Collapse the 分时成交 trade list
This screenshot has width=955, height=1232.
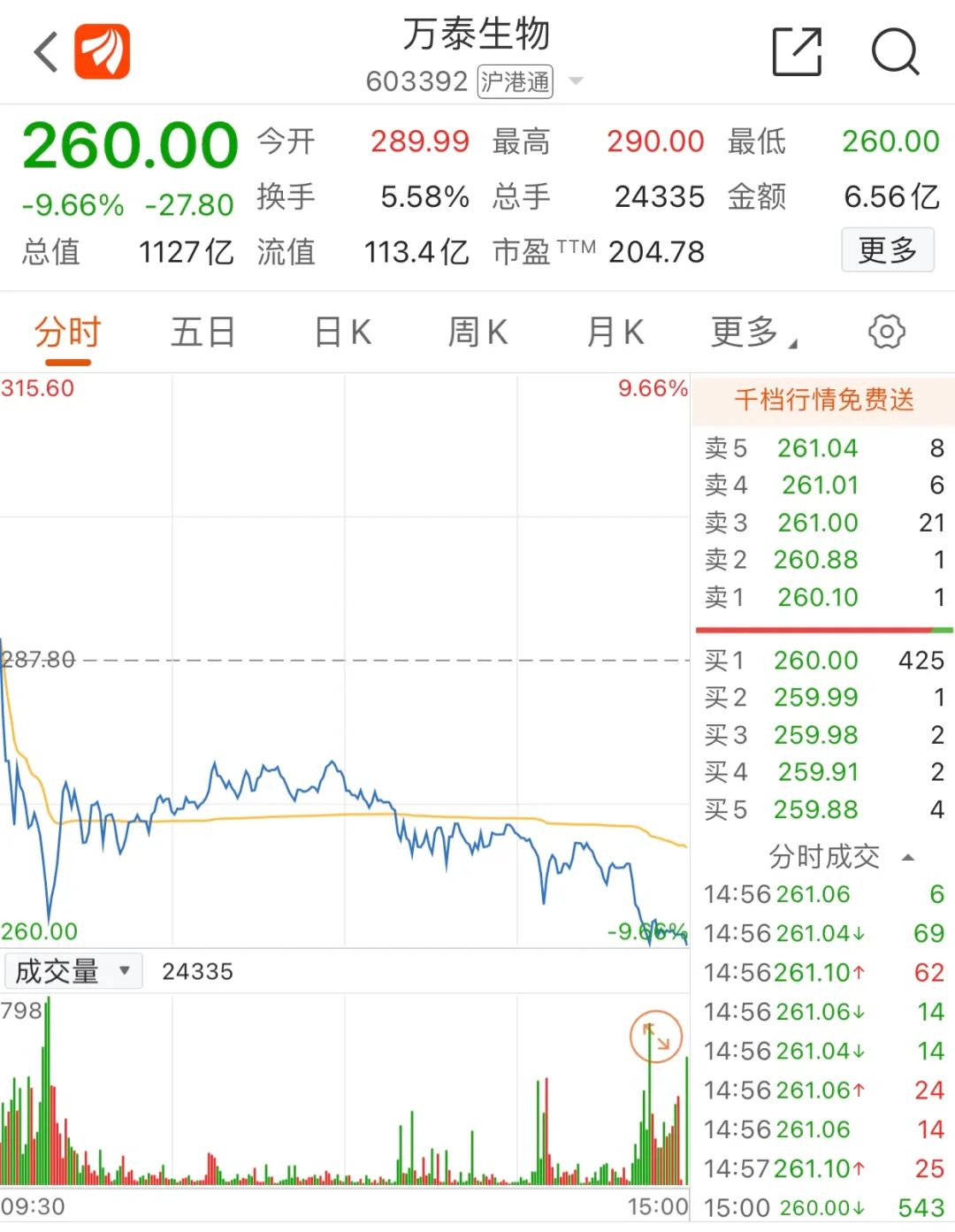907,857
